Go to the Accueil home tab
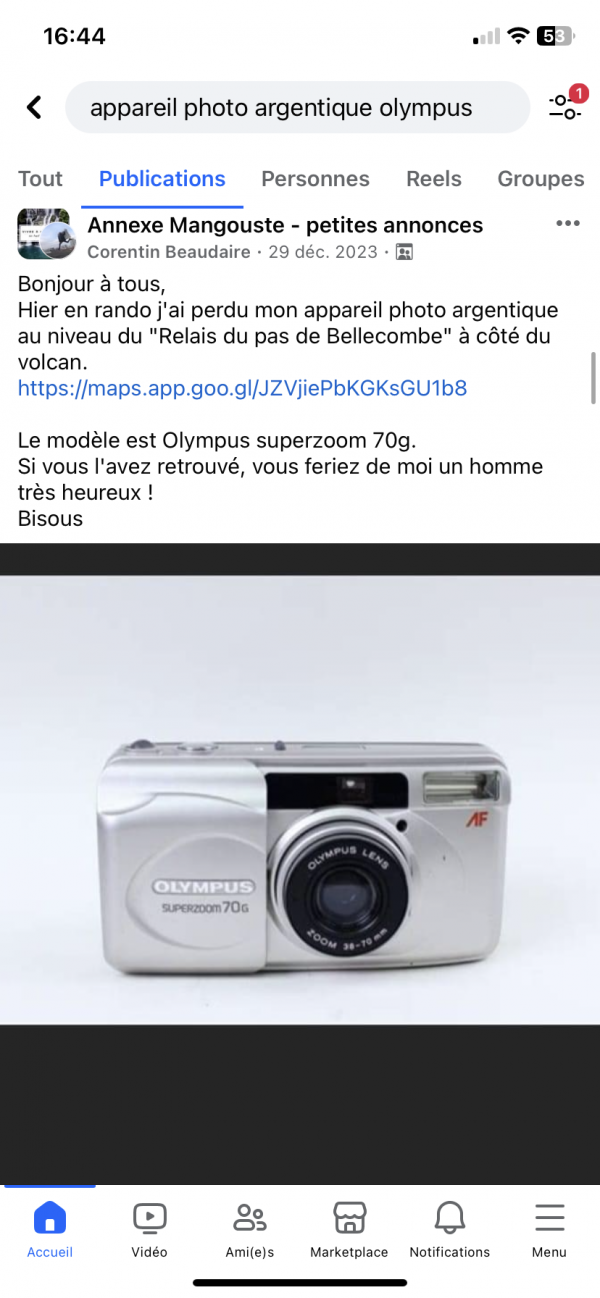 click(50, 1230)
